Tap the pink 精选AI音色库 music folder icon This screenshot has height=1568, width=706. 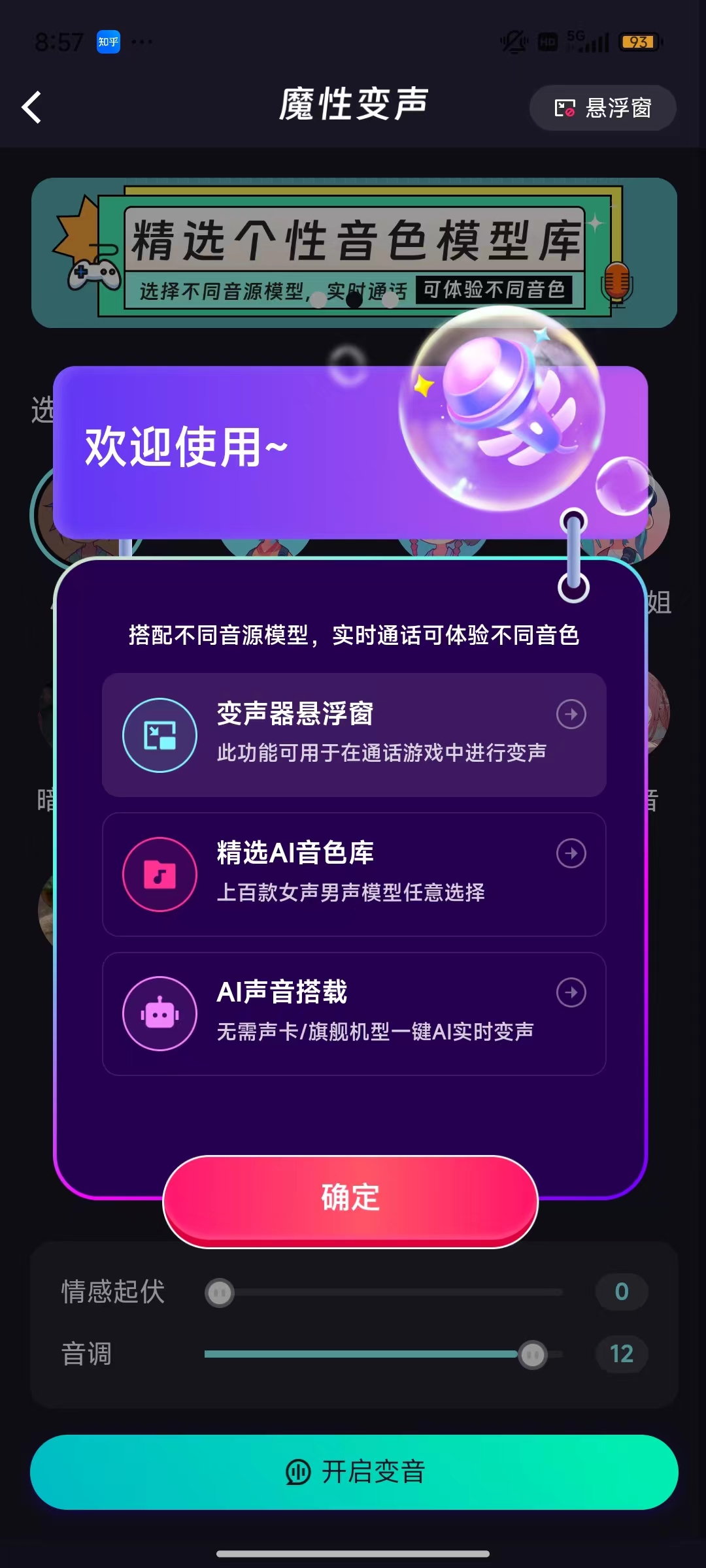pyautogui.click(x=159, y=874)
